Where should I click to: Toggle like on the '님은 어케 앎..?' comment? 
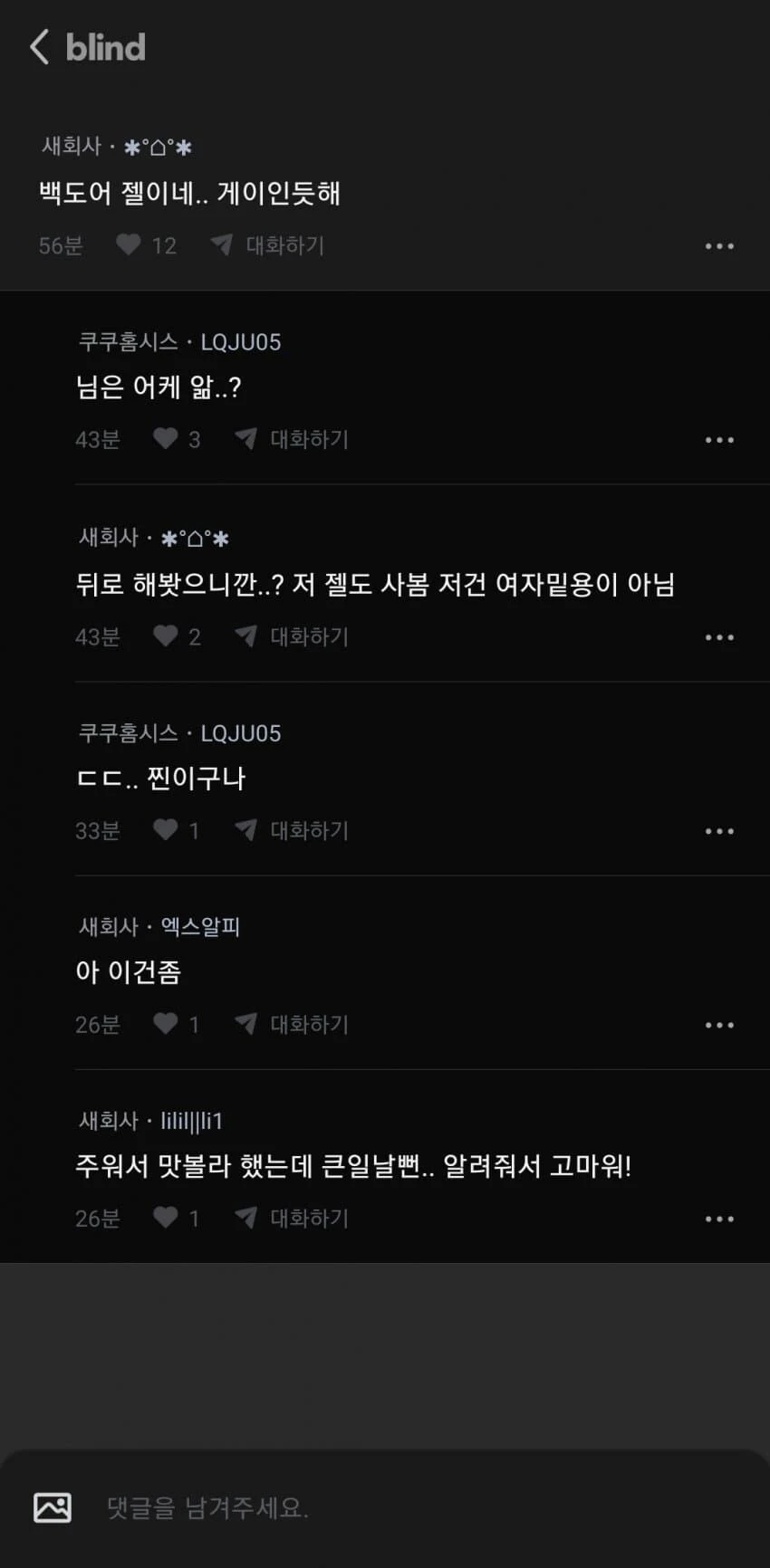tap(166, 439)
